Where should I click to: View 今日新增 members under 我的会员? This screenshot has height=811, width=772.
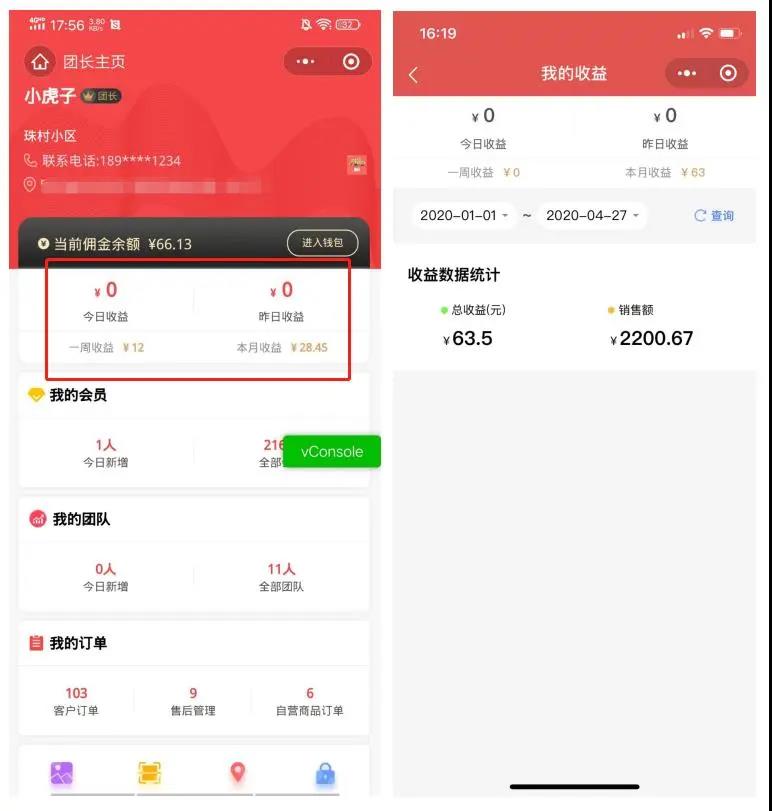105,453
